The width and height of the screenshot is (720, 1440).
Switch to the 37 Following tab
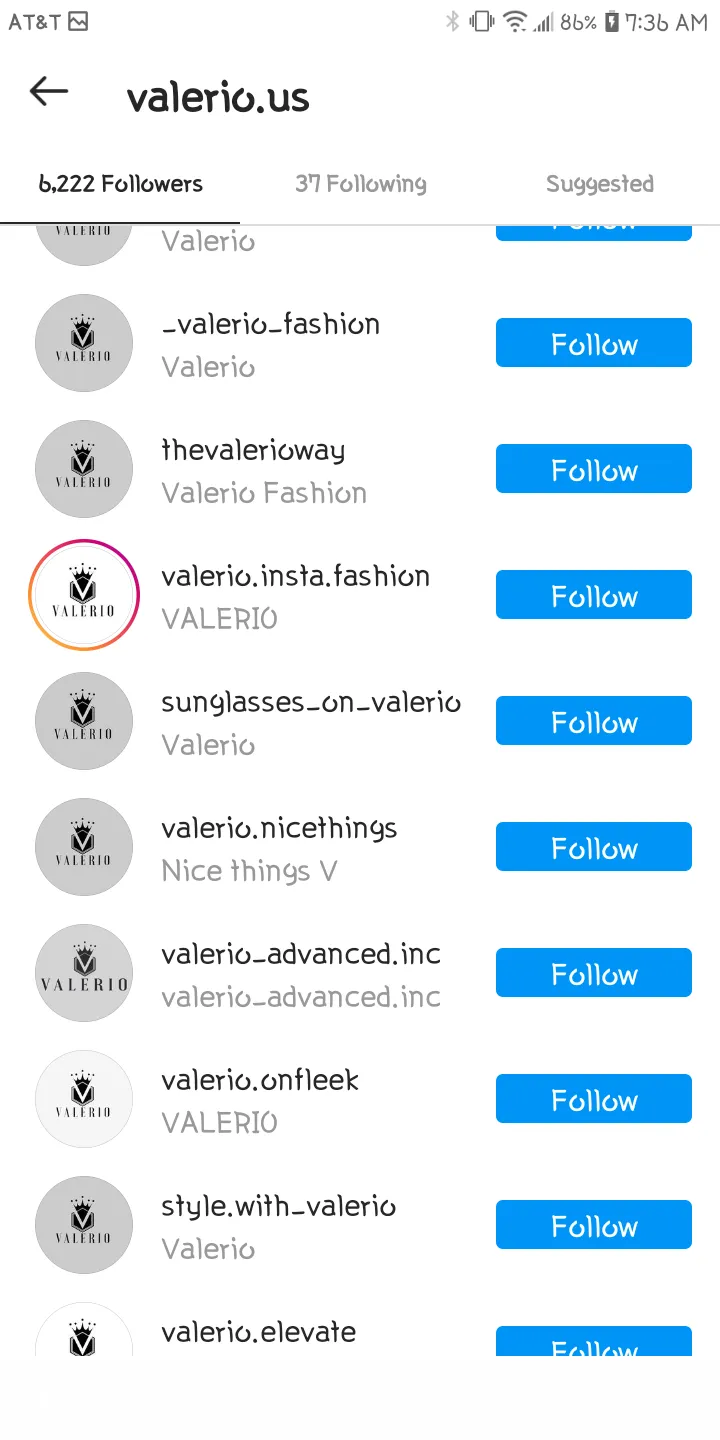(x=360, y=184)
